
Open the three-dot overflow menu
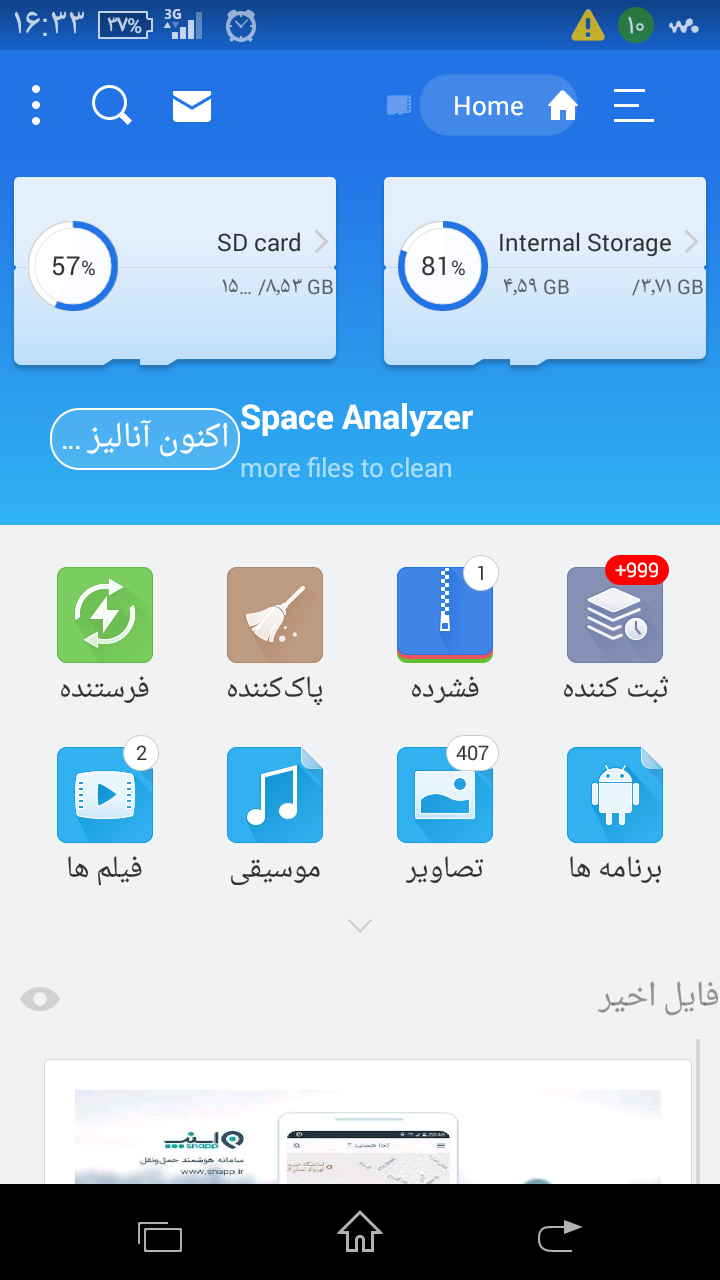[36, 105]
